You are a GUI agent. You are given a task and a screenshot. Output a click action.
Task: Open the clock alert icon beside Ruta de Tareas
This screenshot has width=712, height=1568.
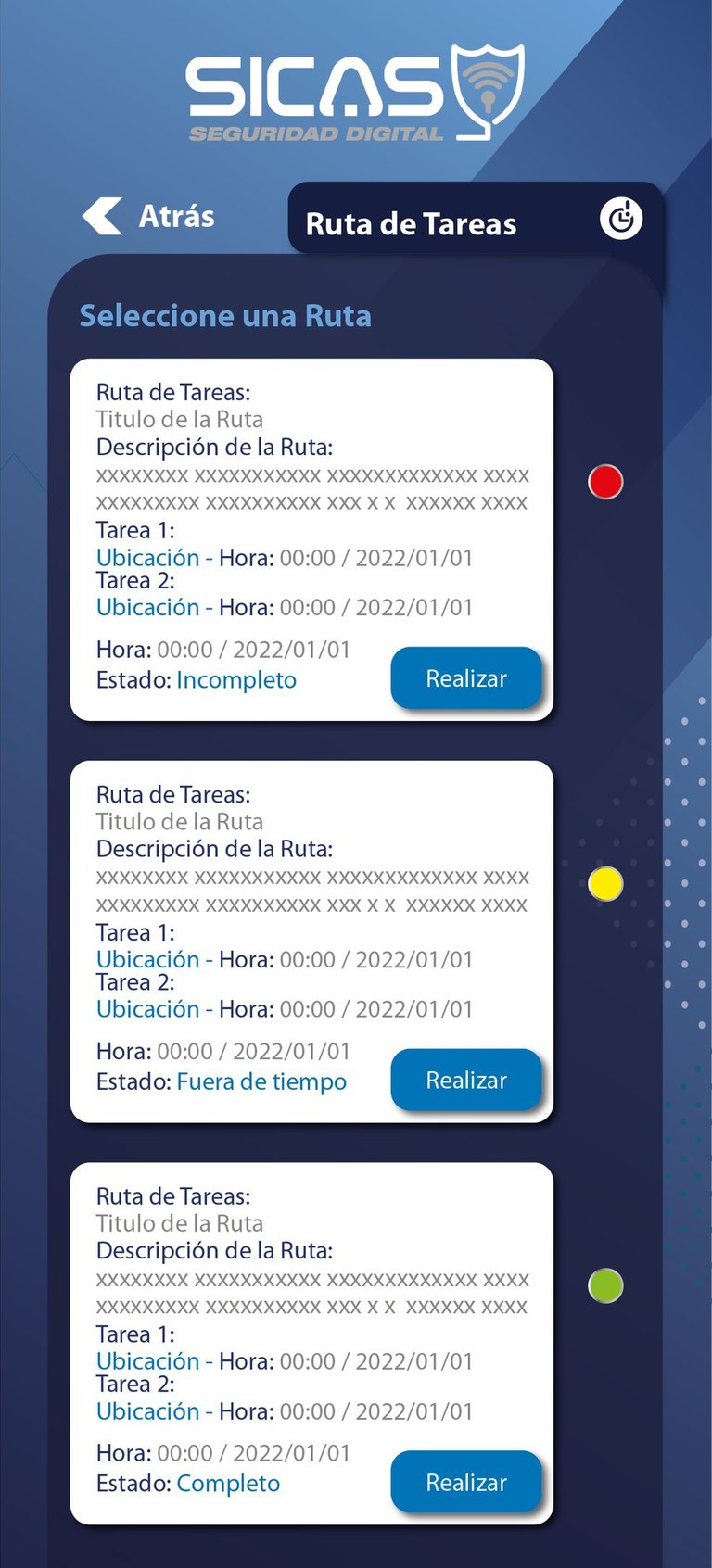click(620, 219)
